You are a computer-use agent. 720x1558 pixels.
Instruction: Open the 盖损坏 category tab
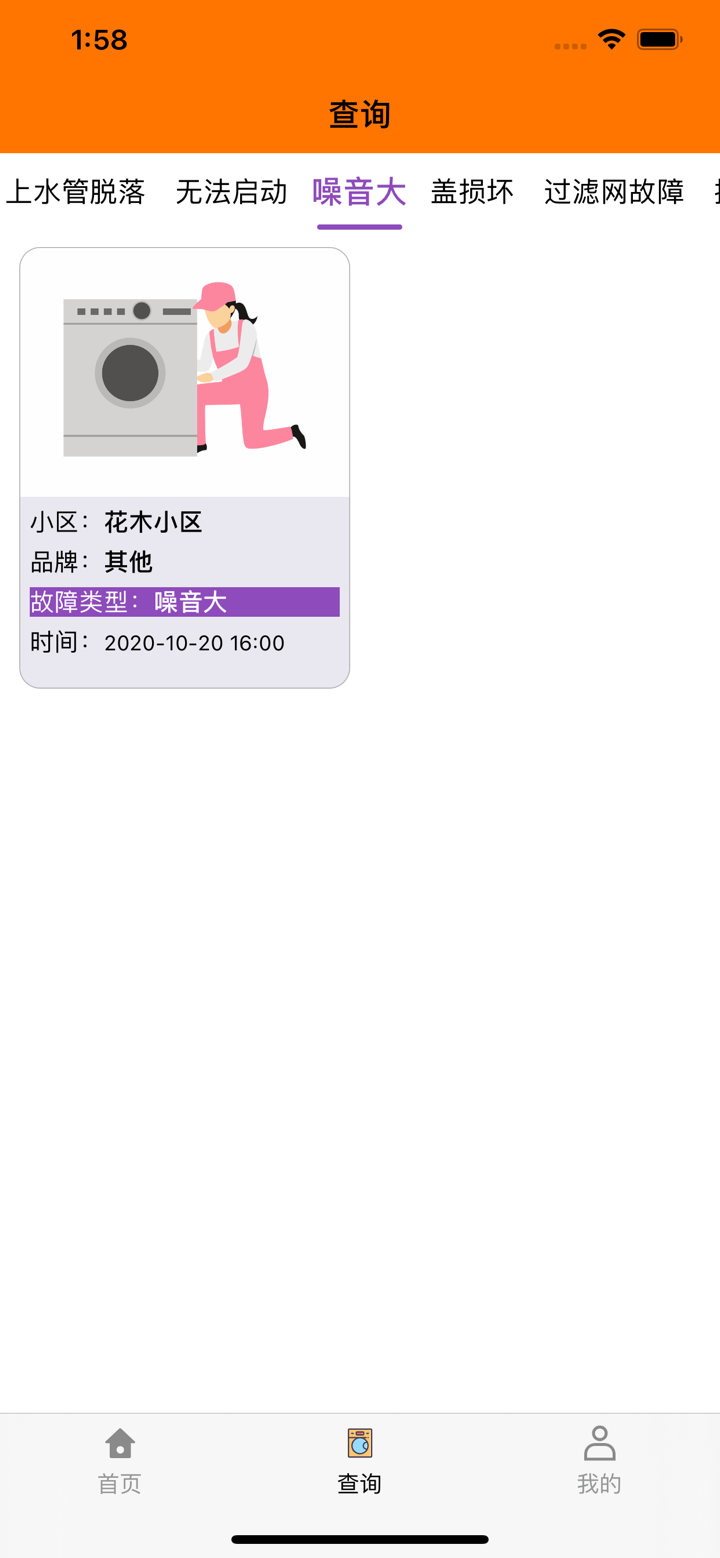coord(472,192)
